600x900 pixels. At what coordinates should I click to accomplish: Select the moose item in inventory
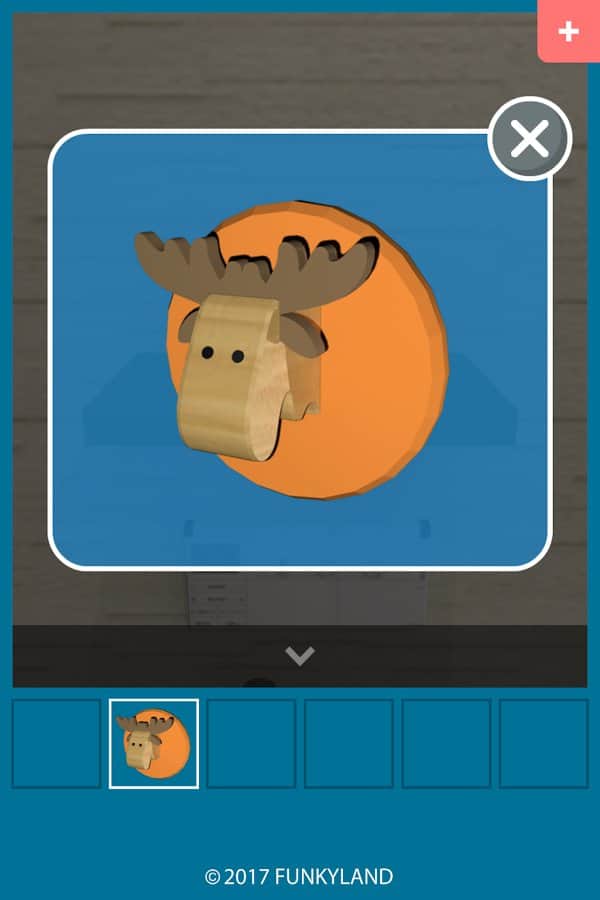click(x=153, y=743)
